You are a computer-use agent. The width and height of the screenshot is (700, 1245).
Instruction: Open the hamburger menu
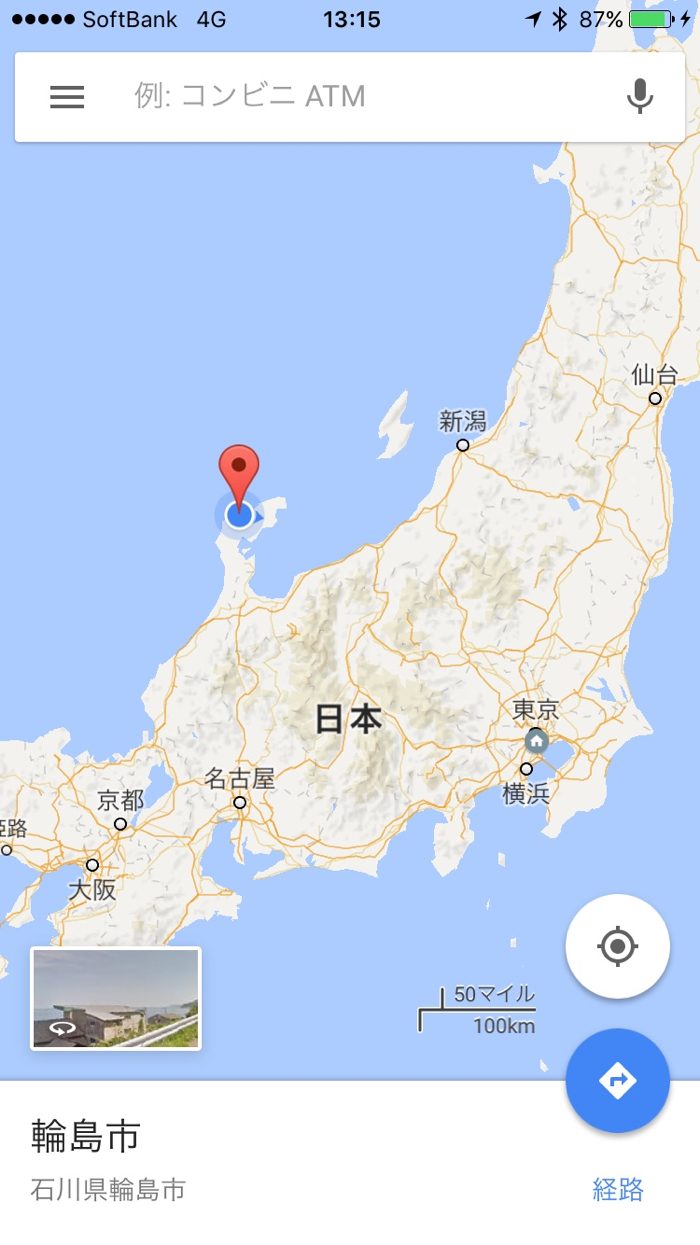click(x=67, y=97)
